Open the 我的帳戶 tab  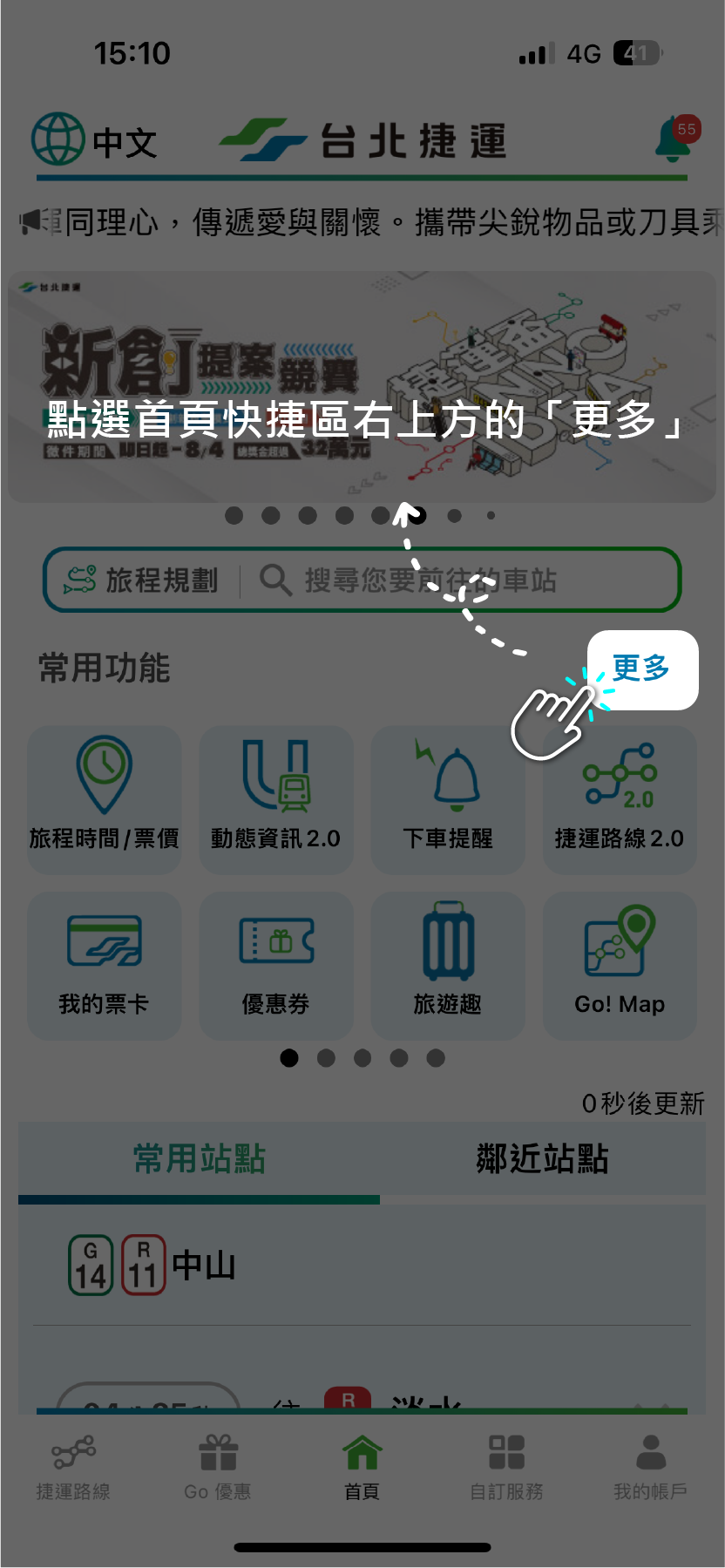pyautogui.click(x=650, y=1468)
